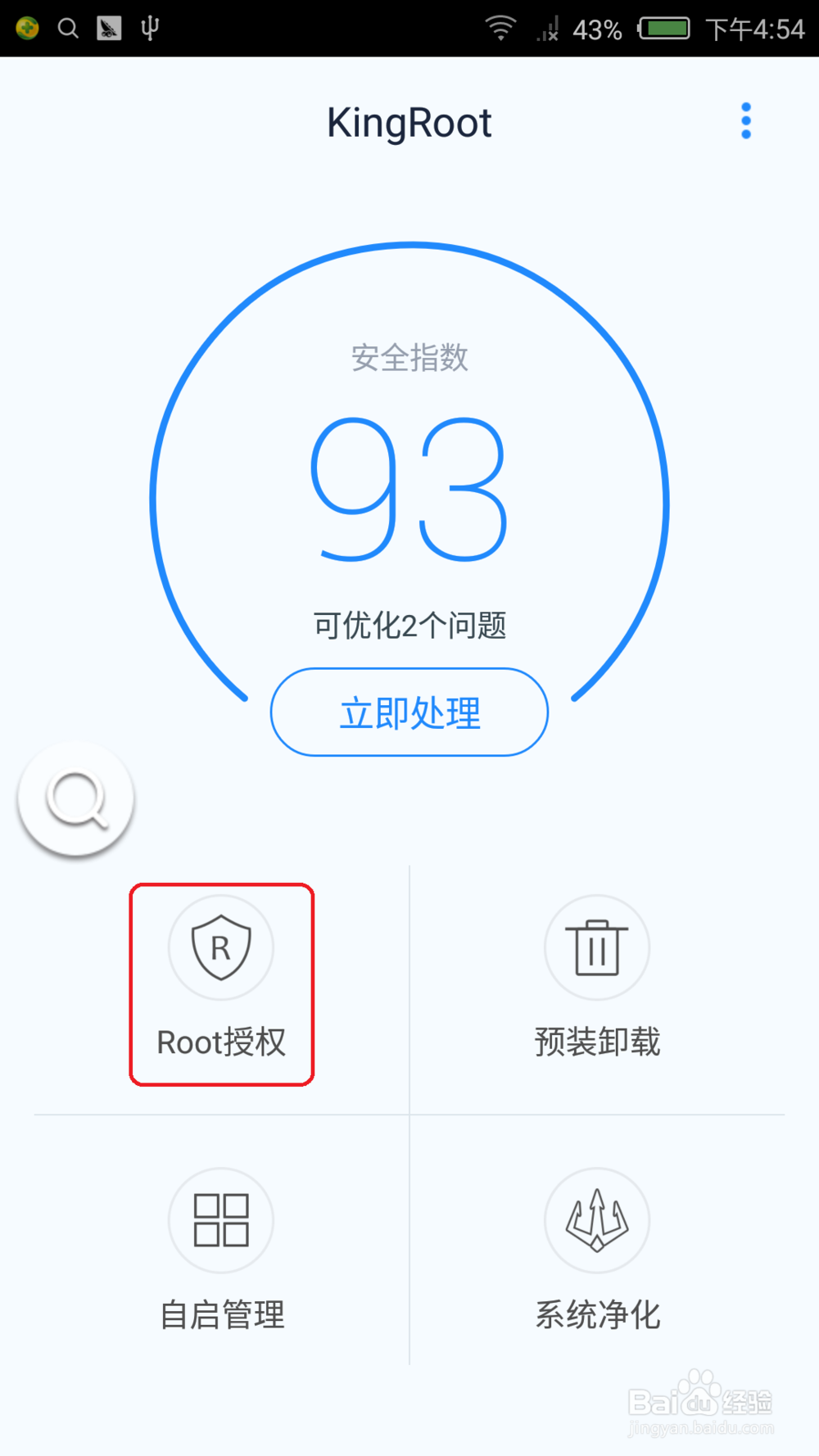Select the trash can icon for uninstalling
The height and width of the screenshot is (1456, 819).
597,947
